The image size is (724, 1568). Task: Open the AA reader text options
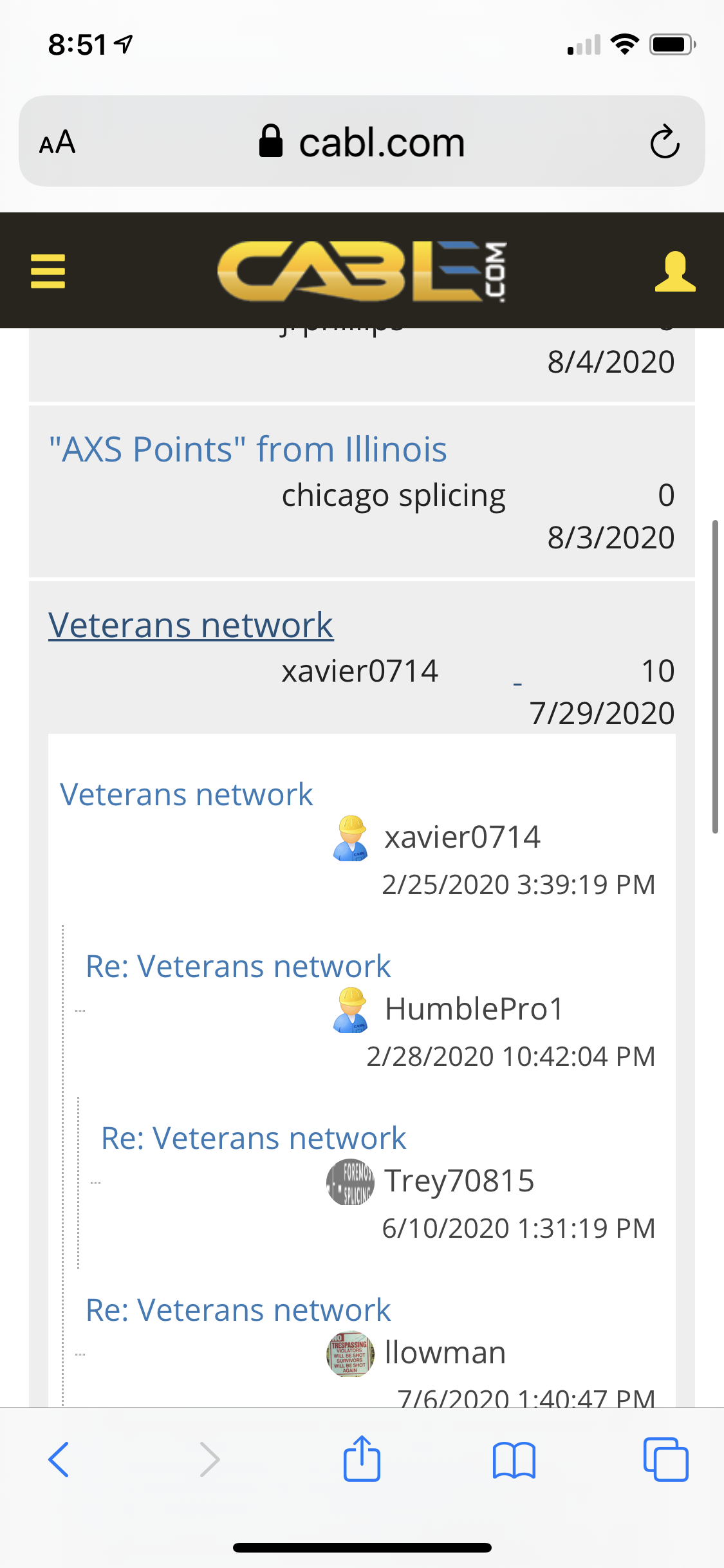[57, 142]
